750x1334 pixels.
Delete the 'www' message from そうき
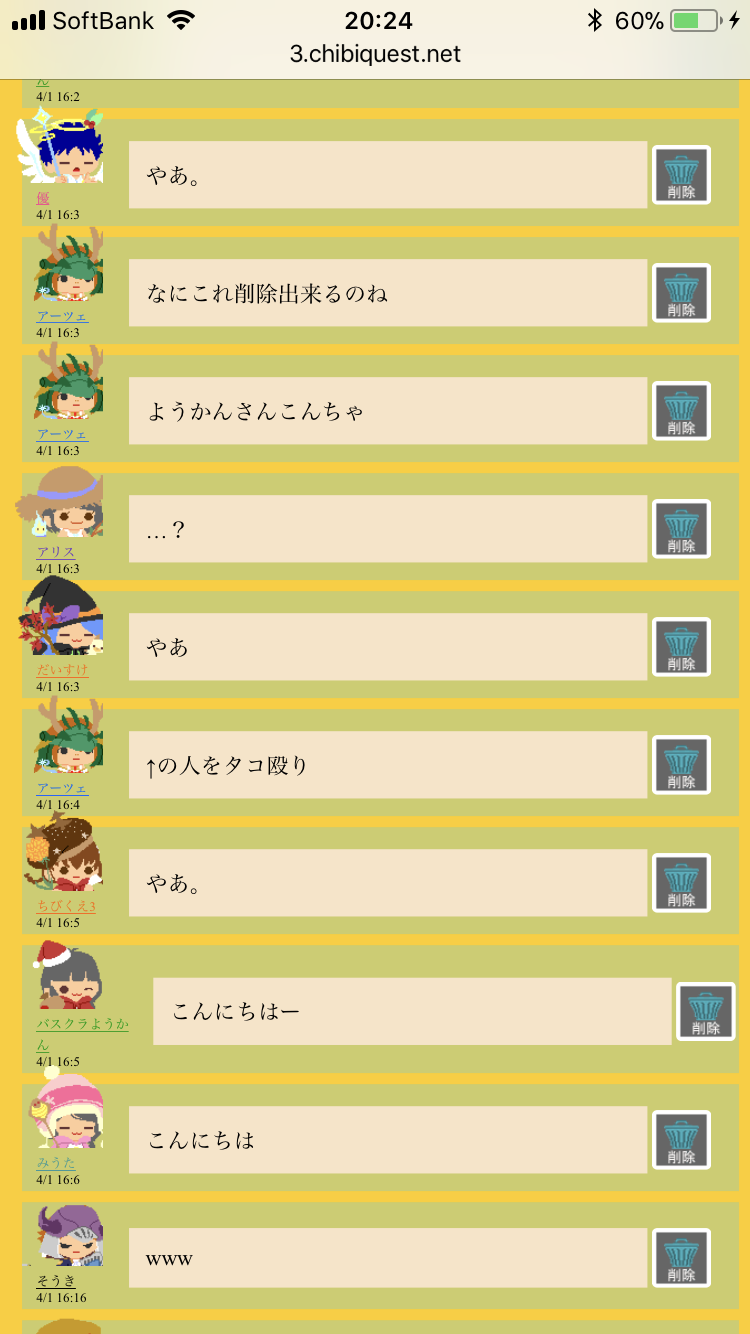681,1258
